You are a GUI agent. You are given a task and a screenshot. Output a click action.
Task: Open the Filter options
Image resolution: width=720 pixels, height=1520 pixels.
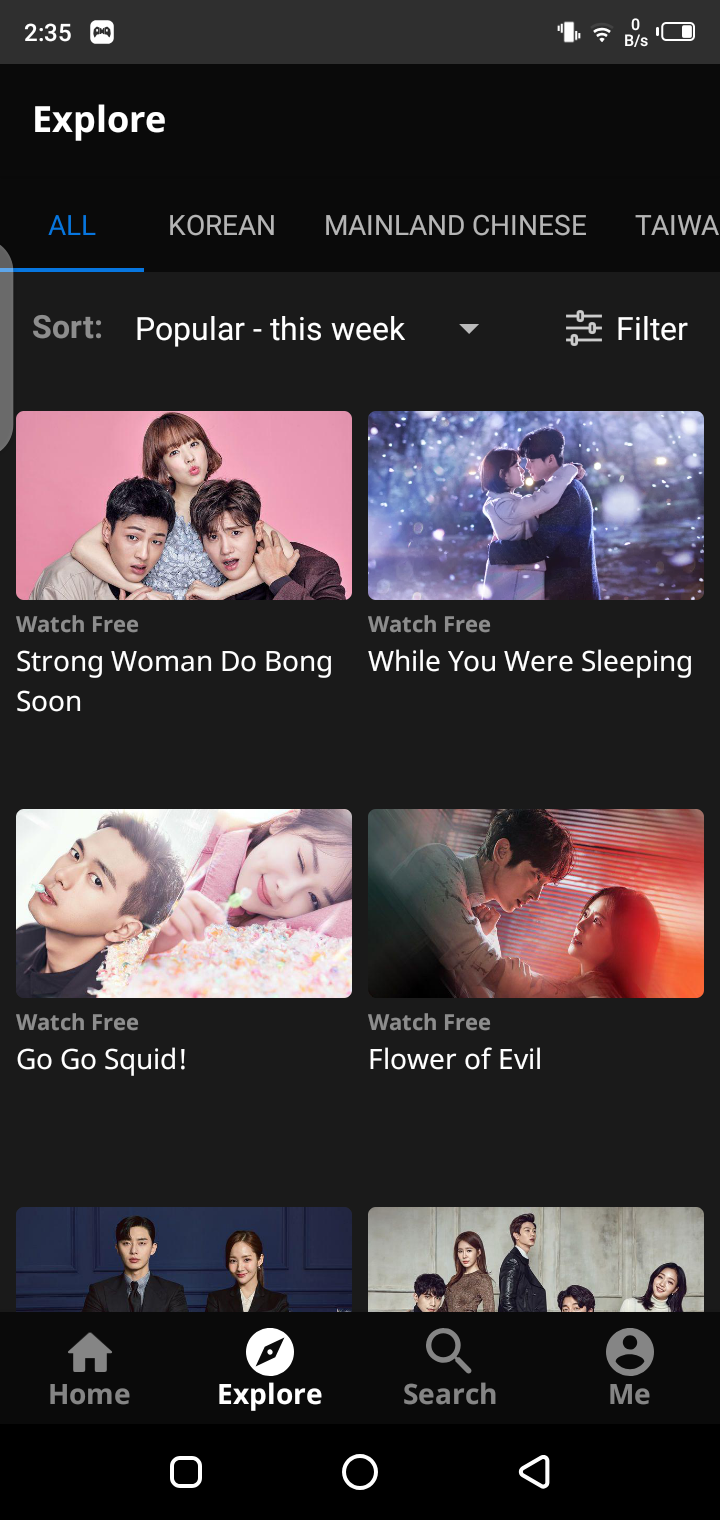[x=627, y=329]
